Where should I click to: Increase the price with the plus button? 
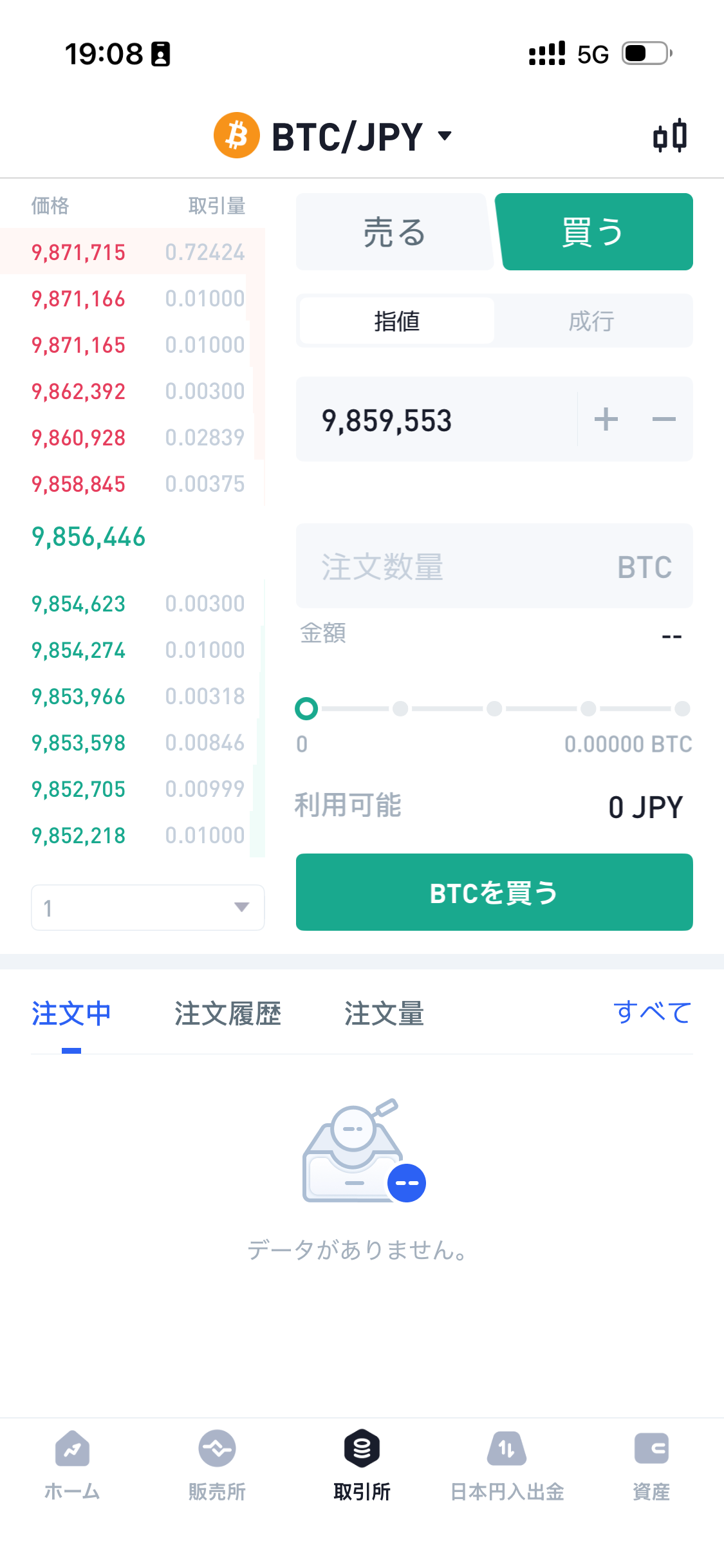[x=606, y=420]
